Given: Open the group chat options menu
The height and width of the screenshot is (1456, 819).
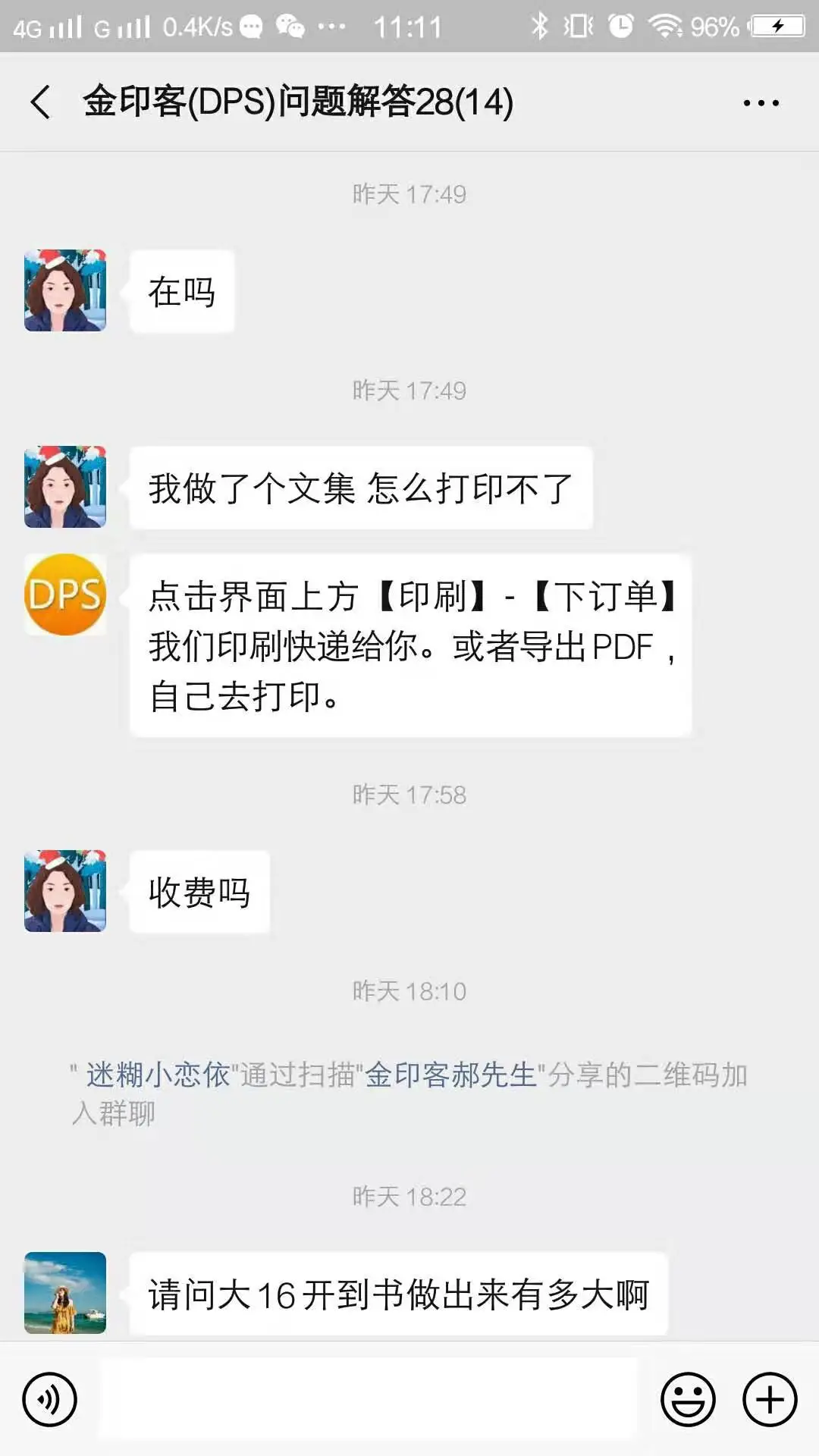Looking at the screenshot, I should tap(761, 103).
